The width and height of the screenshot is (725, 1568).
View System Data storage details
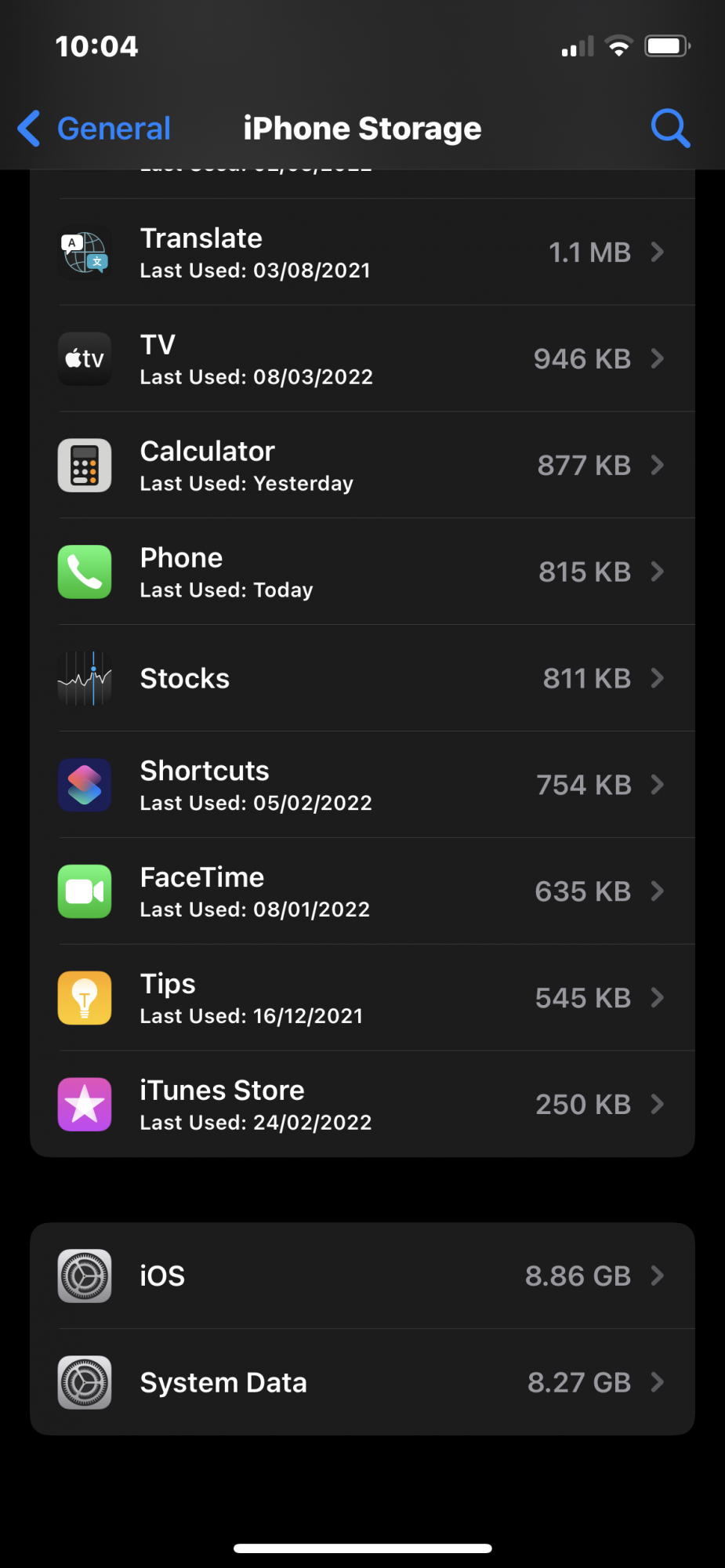coord(362,1383)
